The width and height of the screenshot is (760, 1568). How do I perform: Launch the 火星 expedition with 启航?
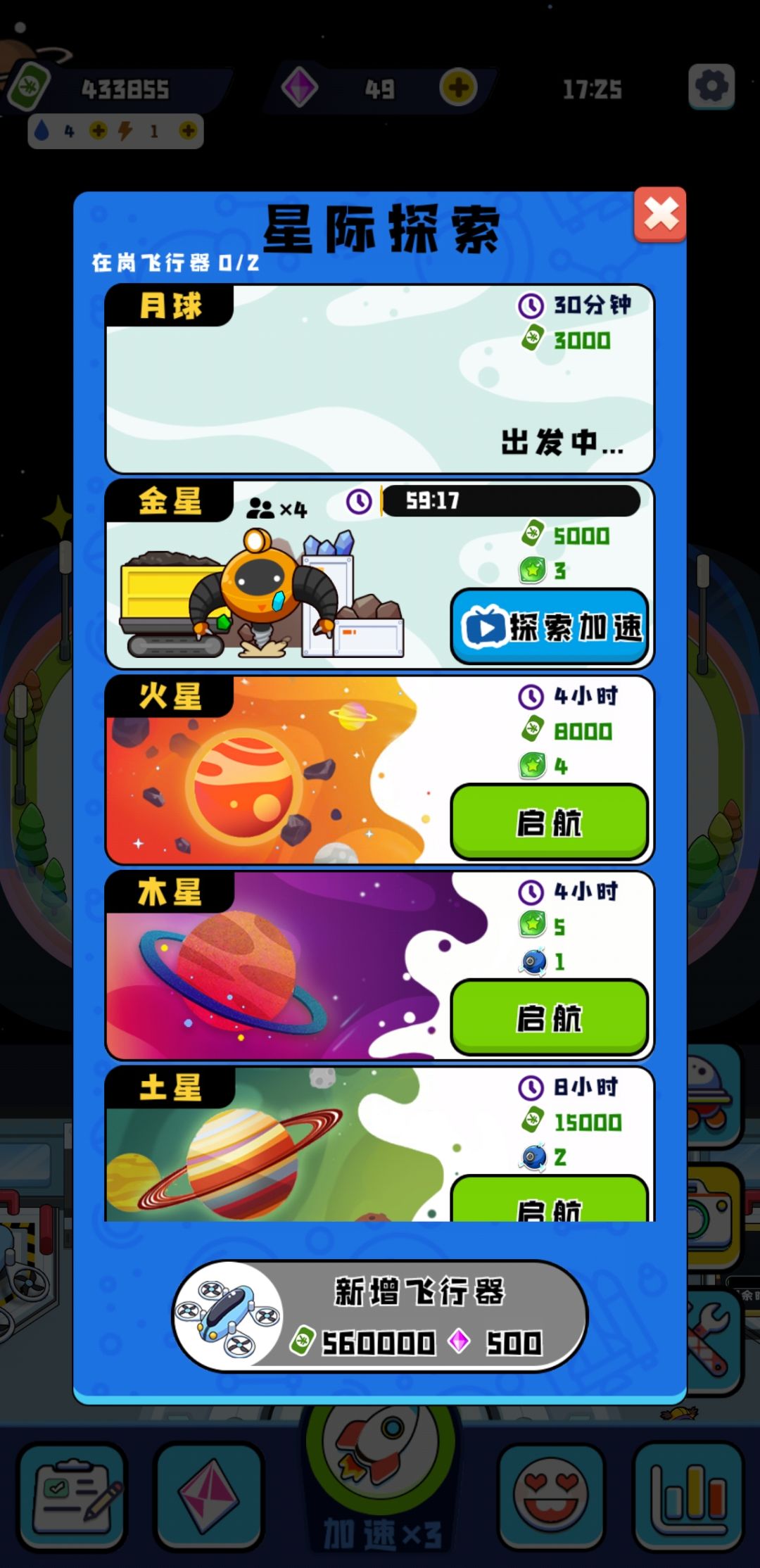click(x=550, y=822)
